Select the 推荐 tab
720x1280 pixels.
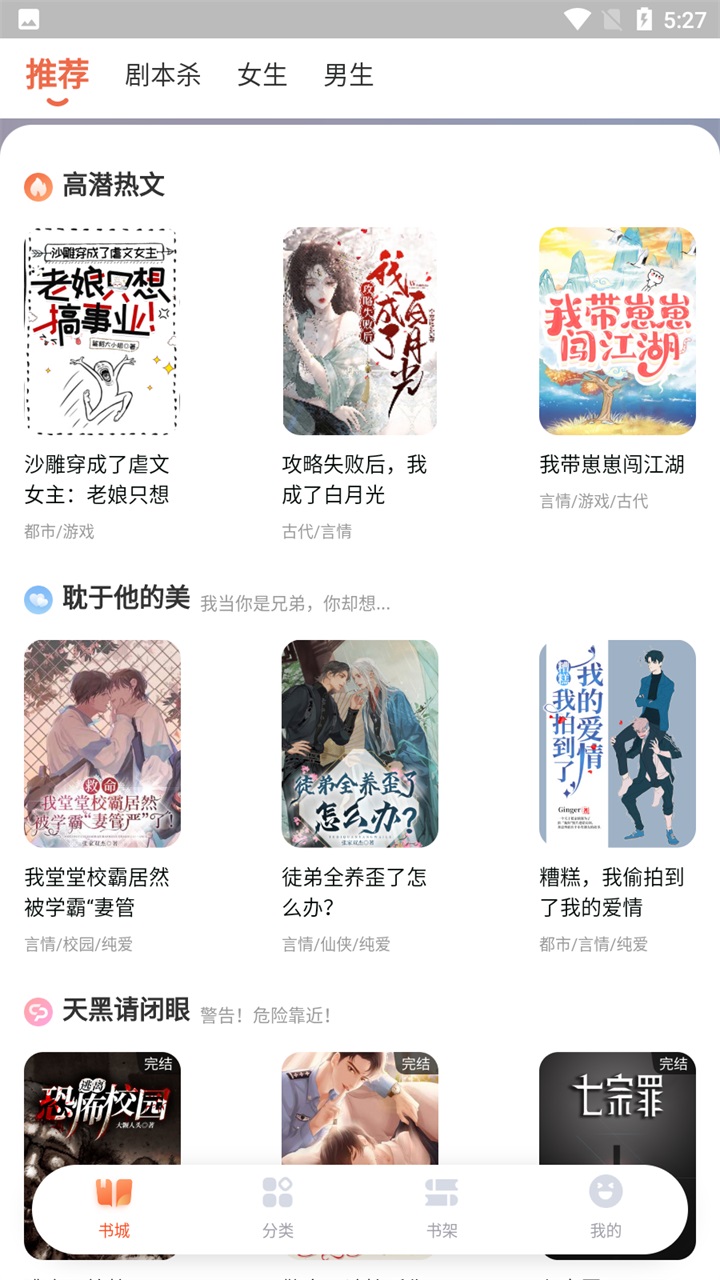tap(57, 75)
